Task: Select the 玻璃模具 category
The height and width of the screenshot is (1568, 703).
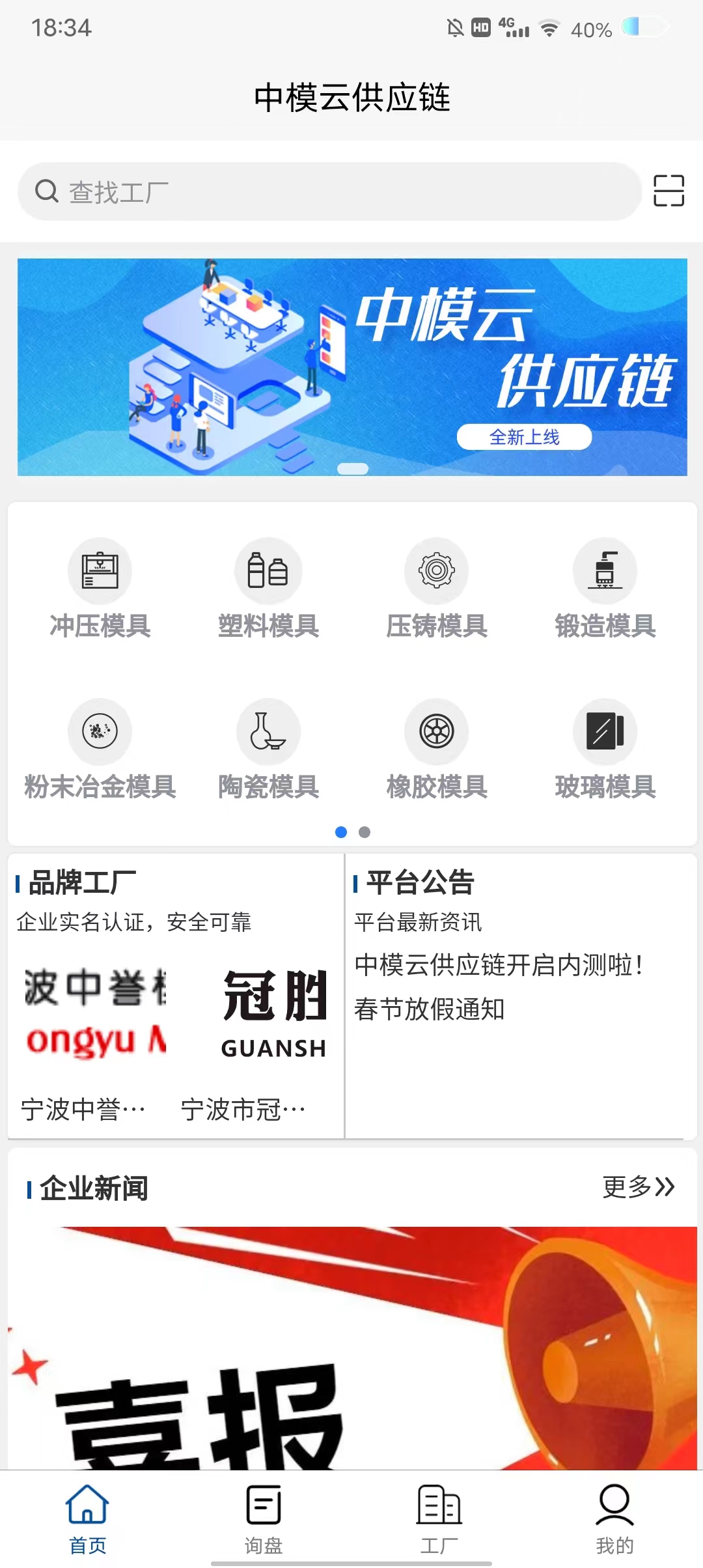Action: 605,750
